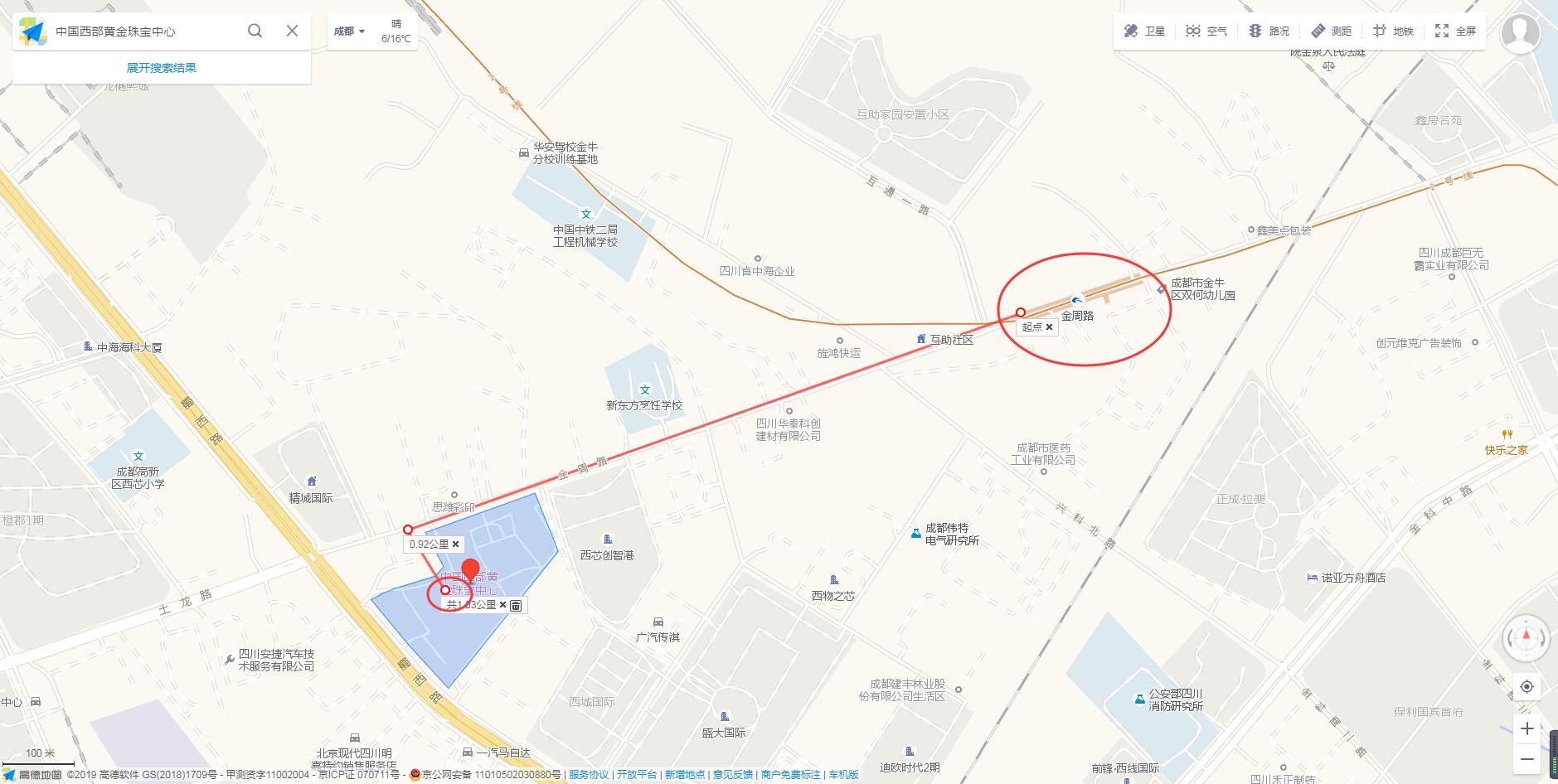The width and height of the screenshot is (1558, 784).
Task: Tap the compass control
Action: [x=1526, y=637]
